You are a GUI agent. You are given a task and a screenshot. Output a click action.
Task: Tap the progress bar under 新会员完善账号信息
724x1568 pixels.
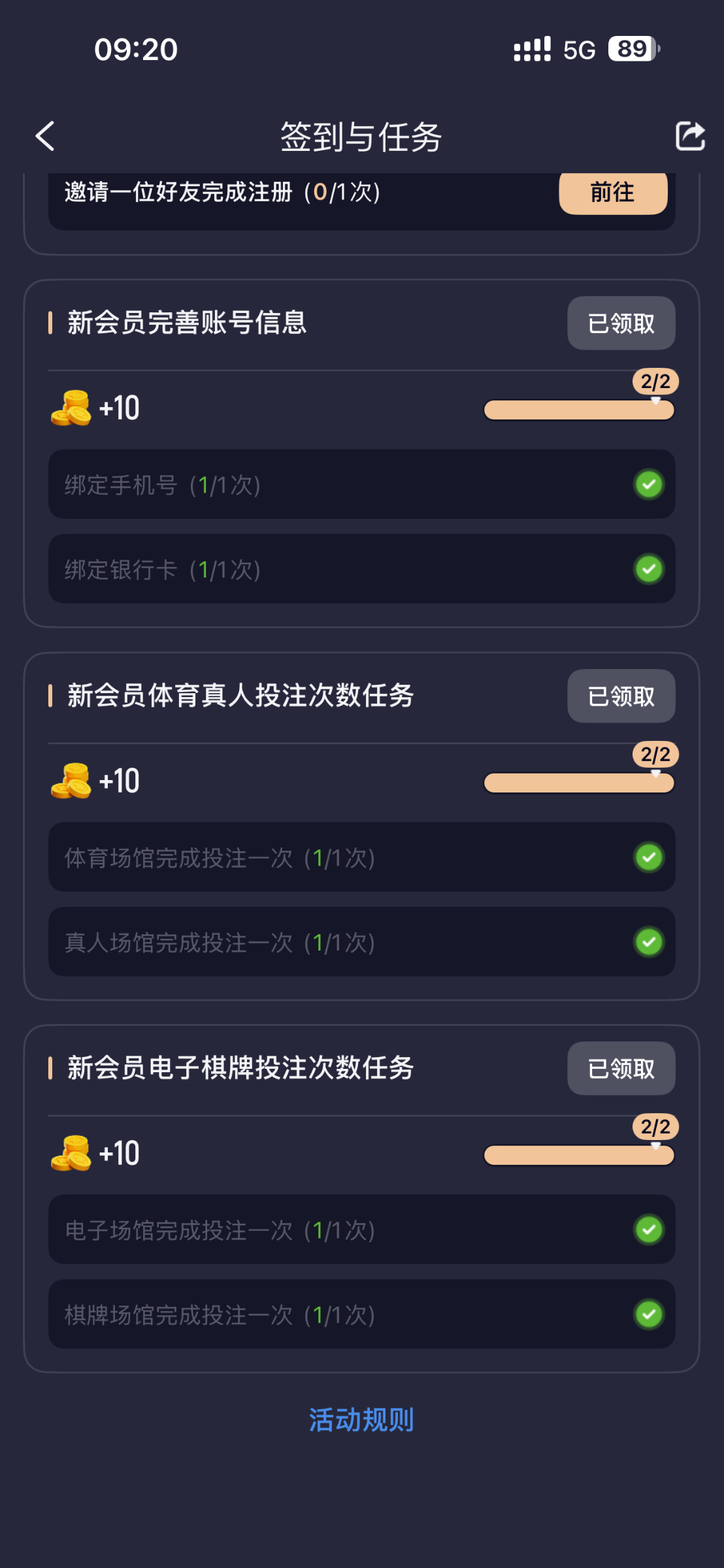click(x=578, y=410)
